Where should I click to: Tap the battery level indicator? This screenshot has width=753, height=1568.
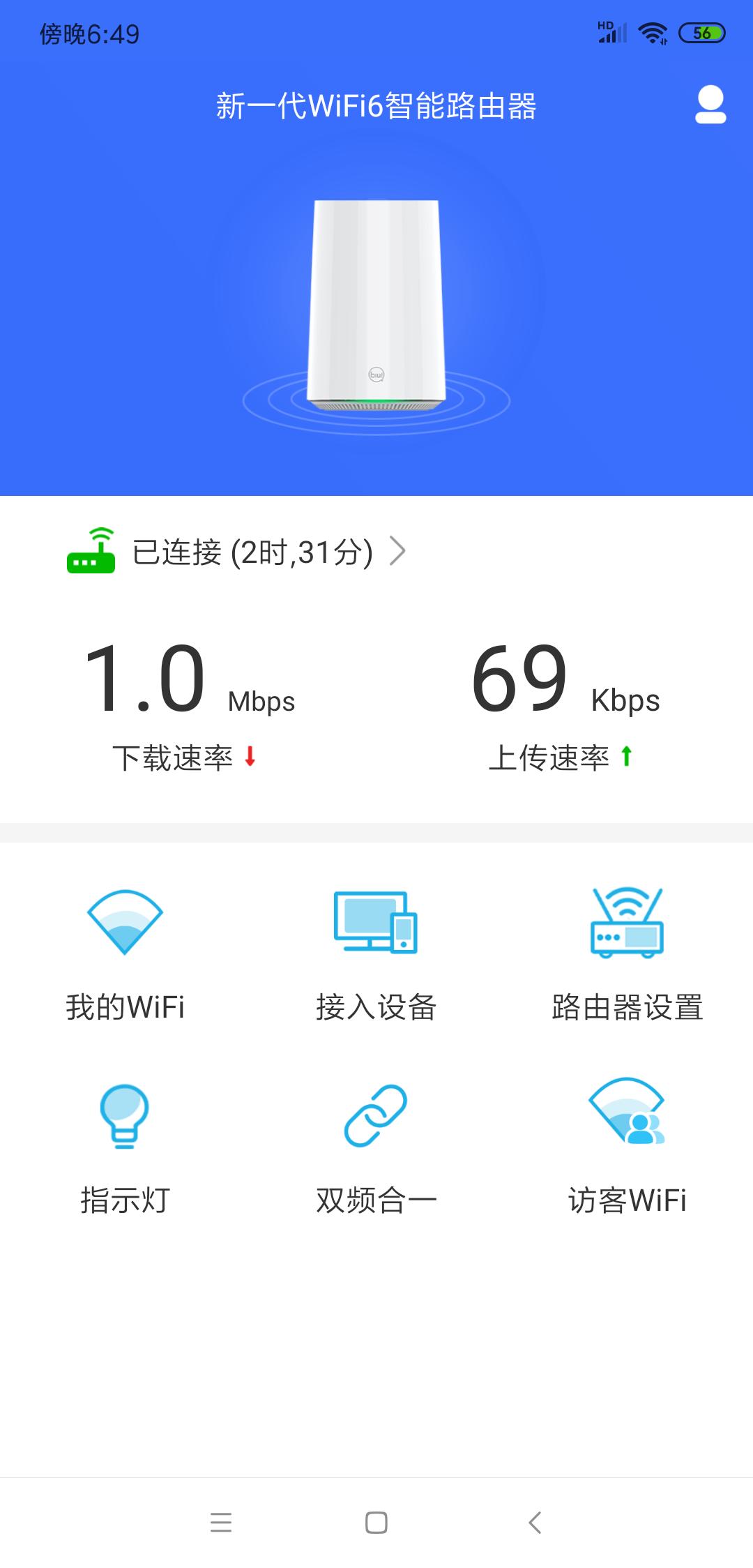tap(703, 32)
